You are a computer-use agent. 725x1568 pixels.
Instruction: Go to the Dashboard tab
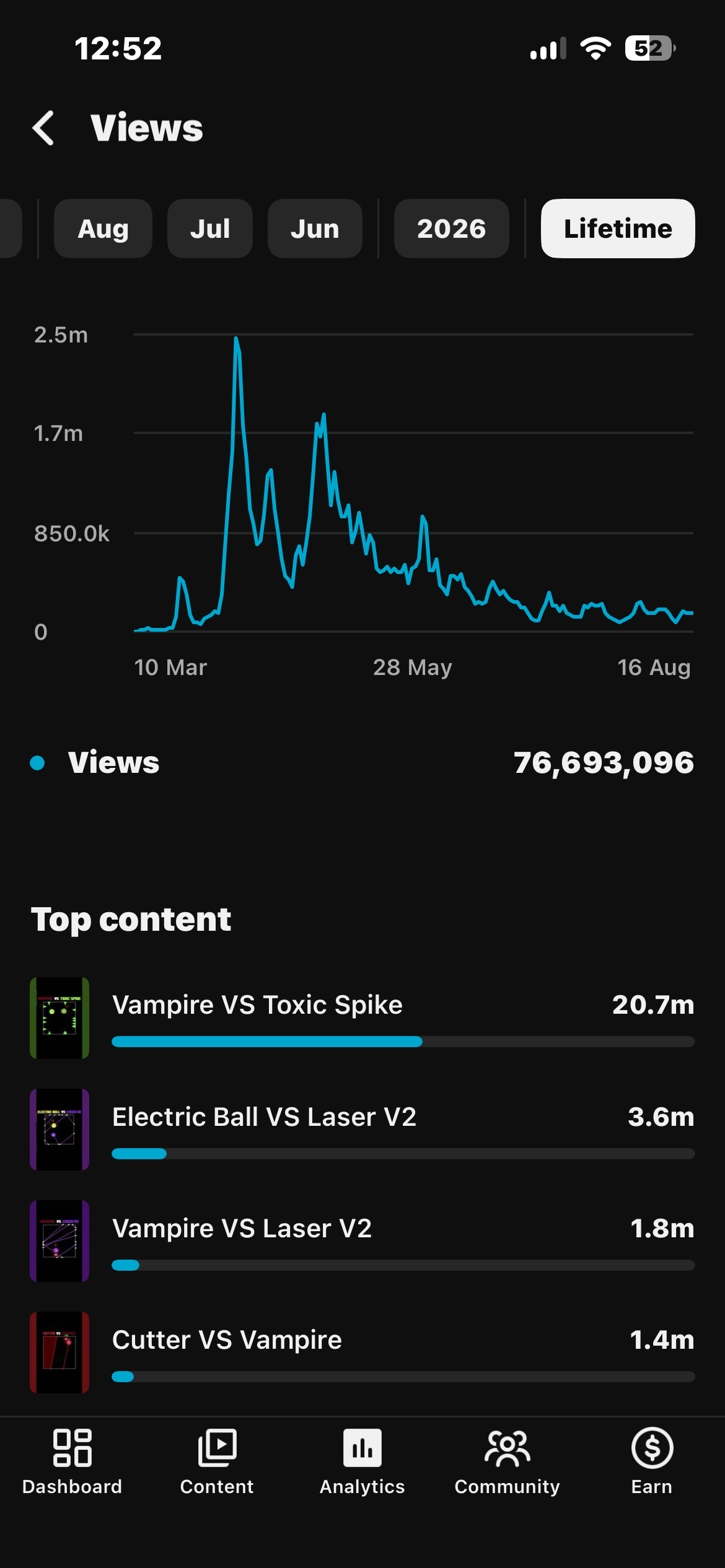click(x=72, y=1462)
